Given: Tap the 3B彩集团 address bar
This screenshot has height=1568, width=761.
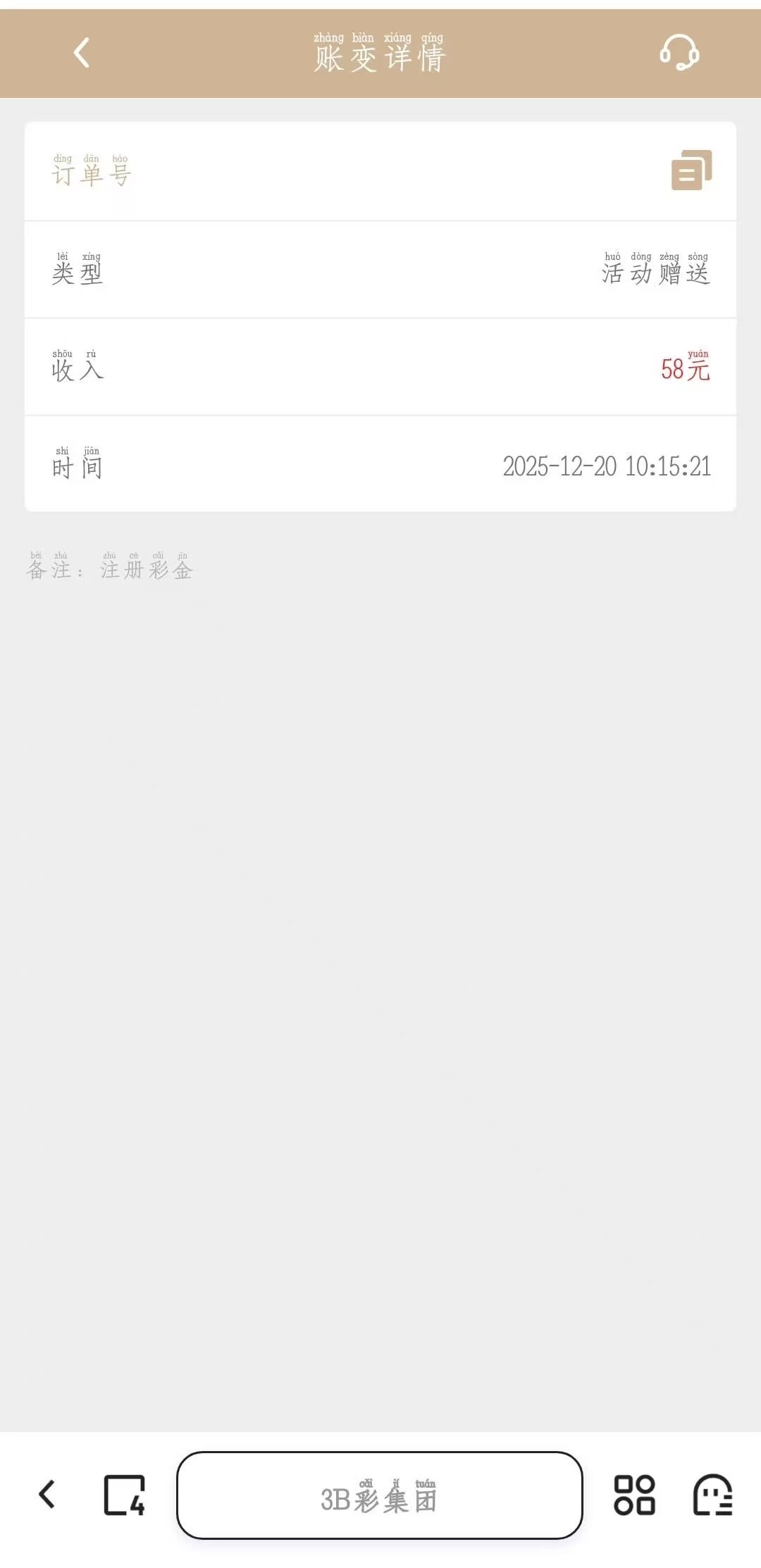Looking at the screenshot, I should [379, 1495].
